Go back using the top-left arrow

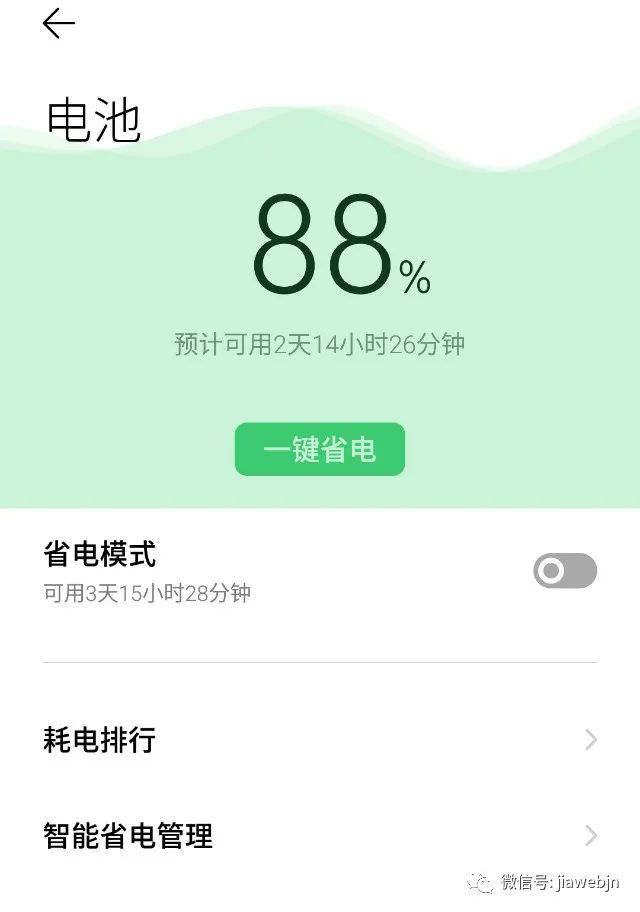(x=58, y=24)
